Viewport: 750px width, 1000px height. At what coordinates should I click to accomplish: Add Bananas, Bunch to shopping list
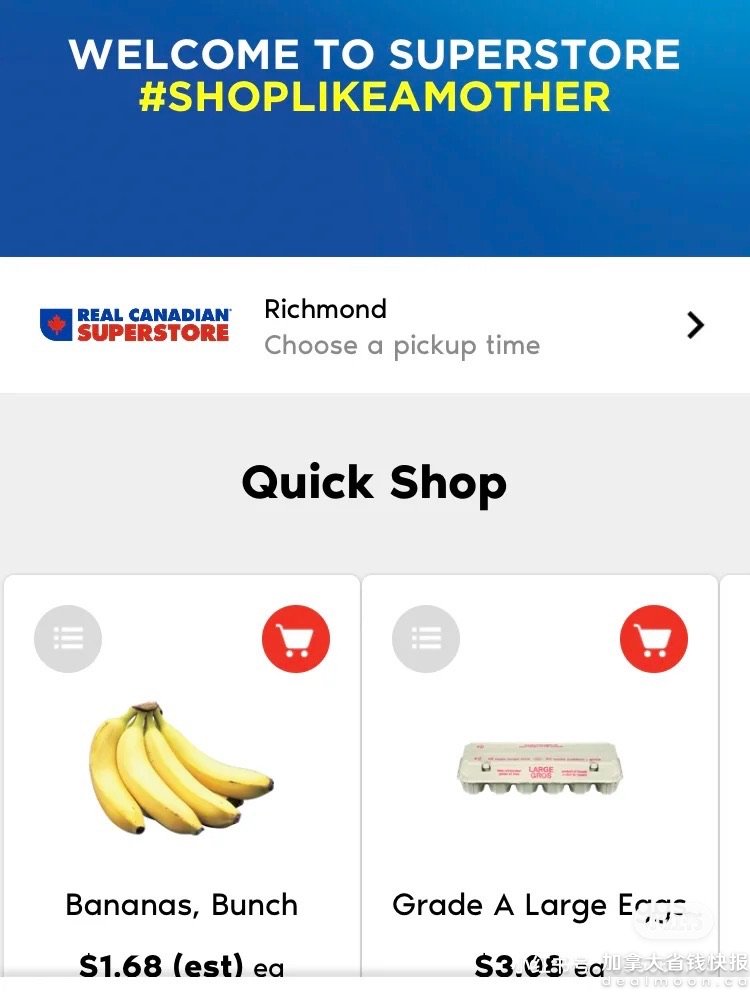click(68, 638)
